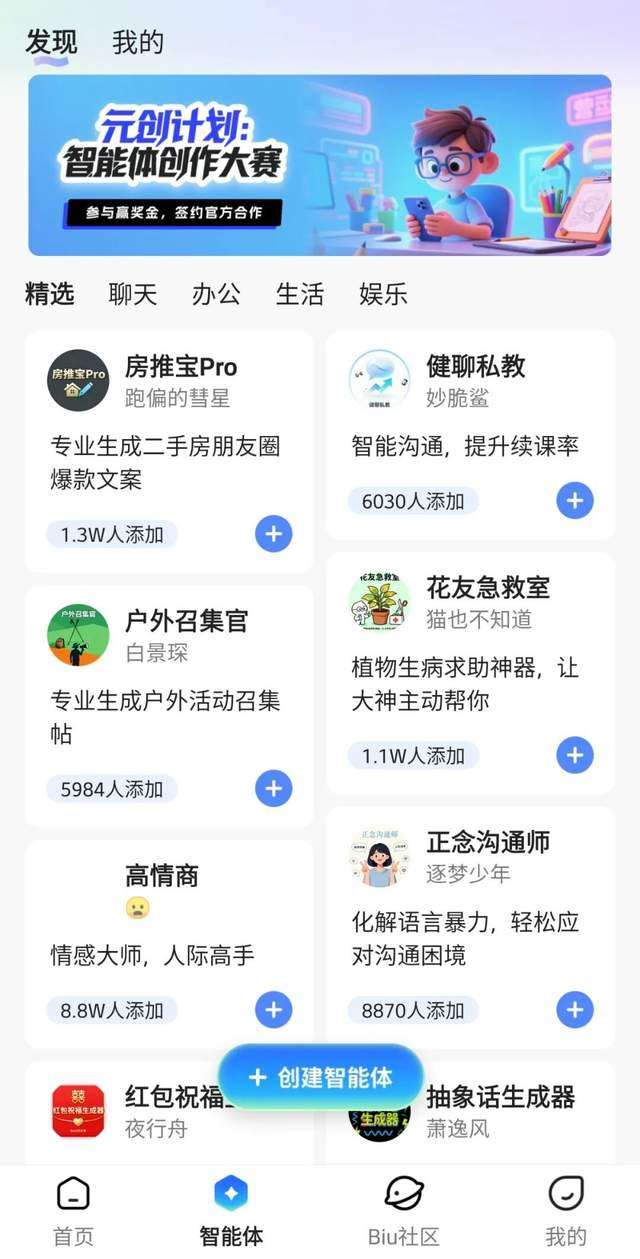Add the 正念沟通师 agent
640x1259 pixels.
[x=574, y=1009]
